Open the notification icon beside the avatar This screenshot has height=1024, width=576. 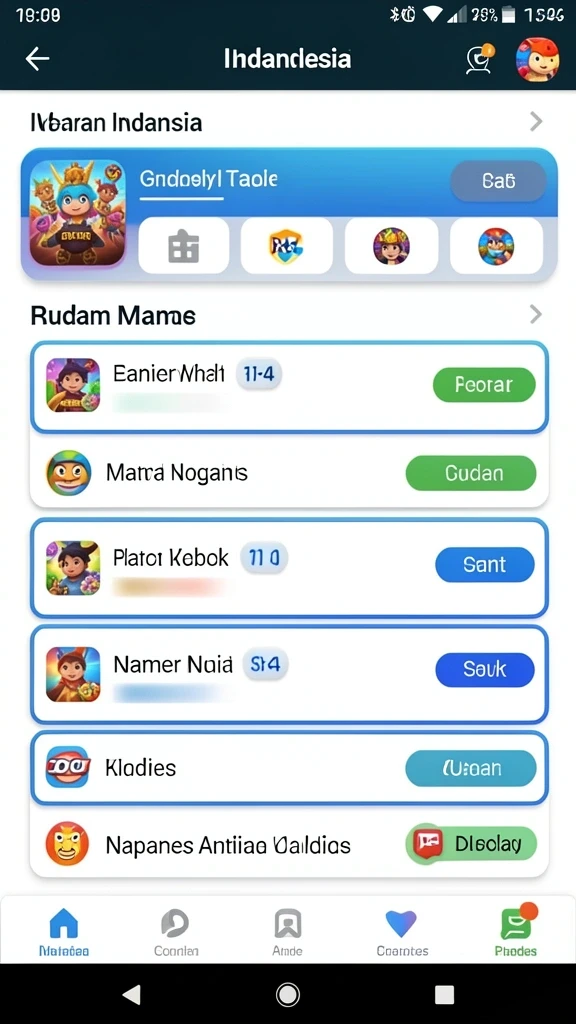click(481, 59)
